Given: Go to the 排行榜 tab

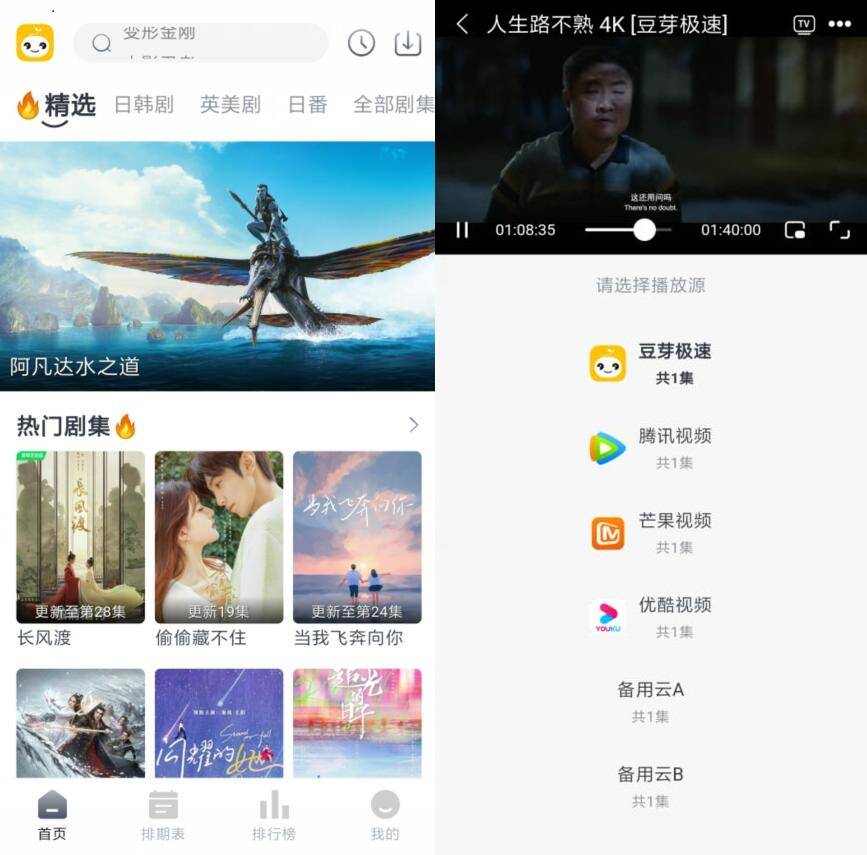Looking at the screenshot, I should [274, 815].
